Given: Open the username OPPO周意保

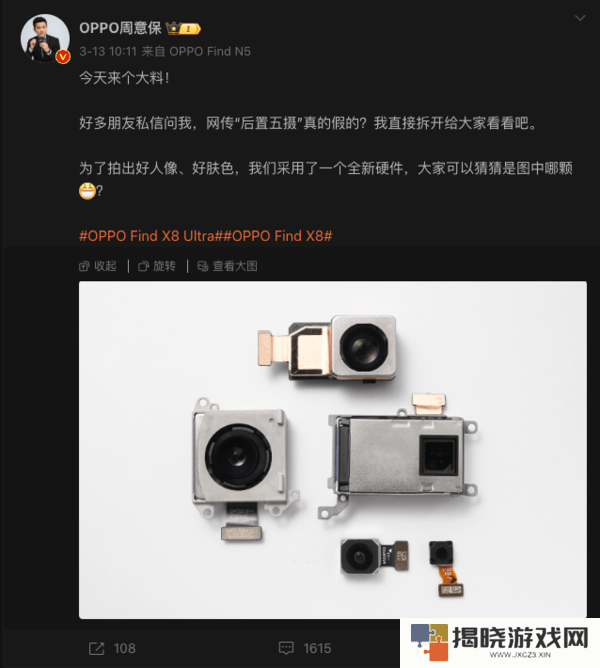Looking at the screenshot, I should [x=120, y=28].
